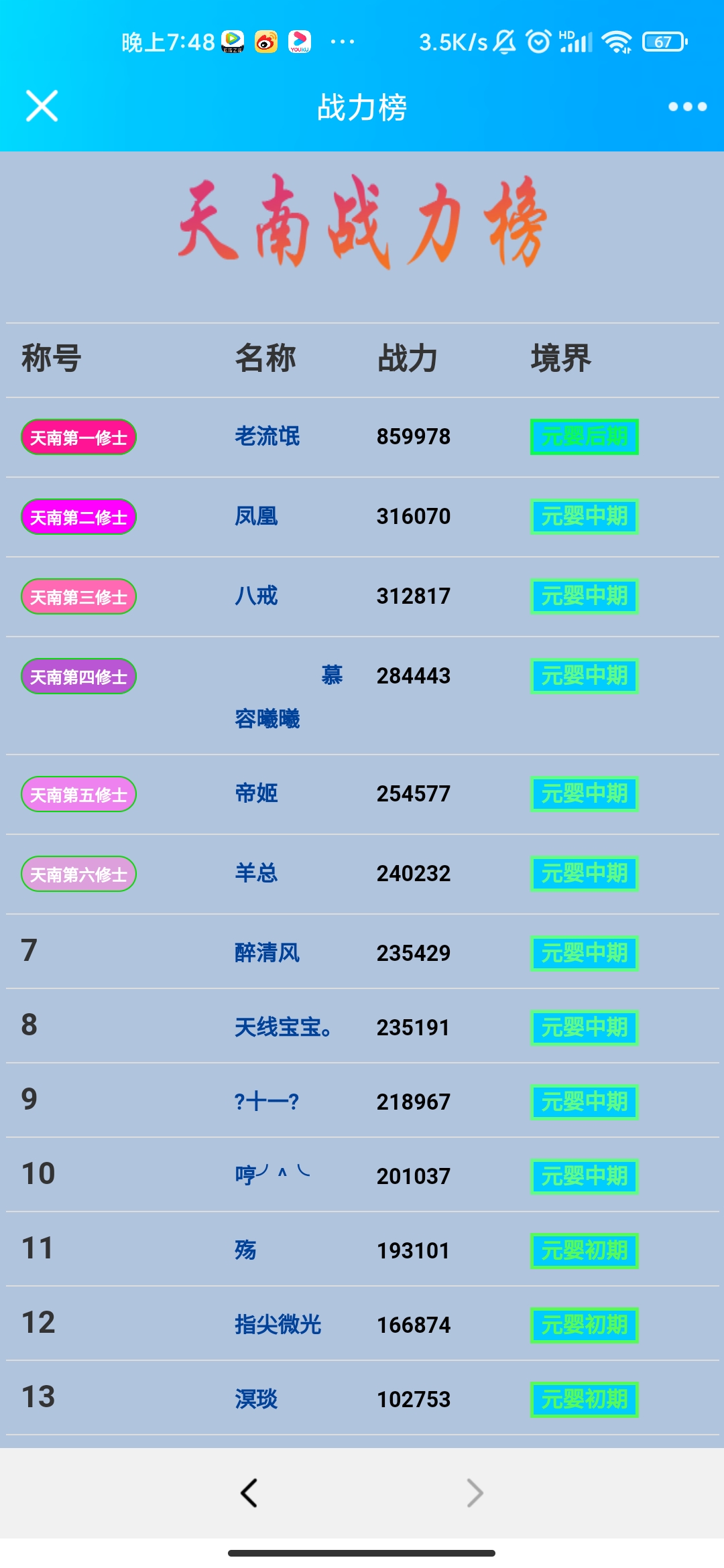The image size is (724, 1568).
Task: Go back to the previous page
Action: point(249,1492)
